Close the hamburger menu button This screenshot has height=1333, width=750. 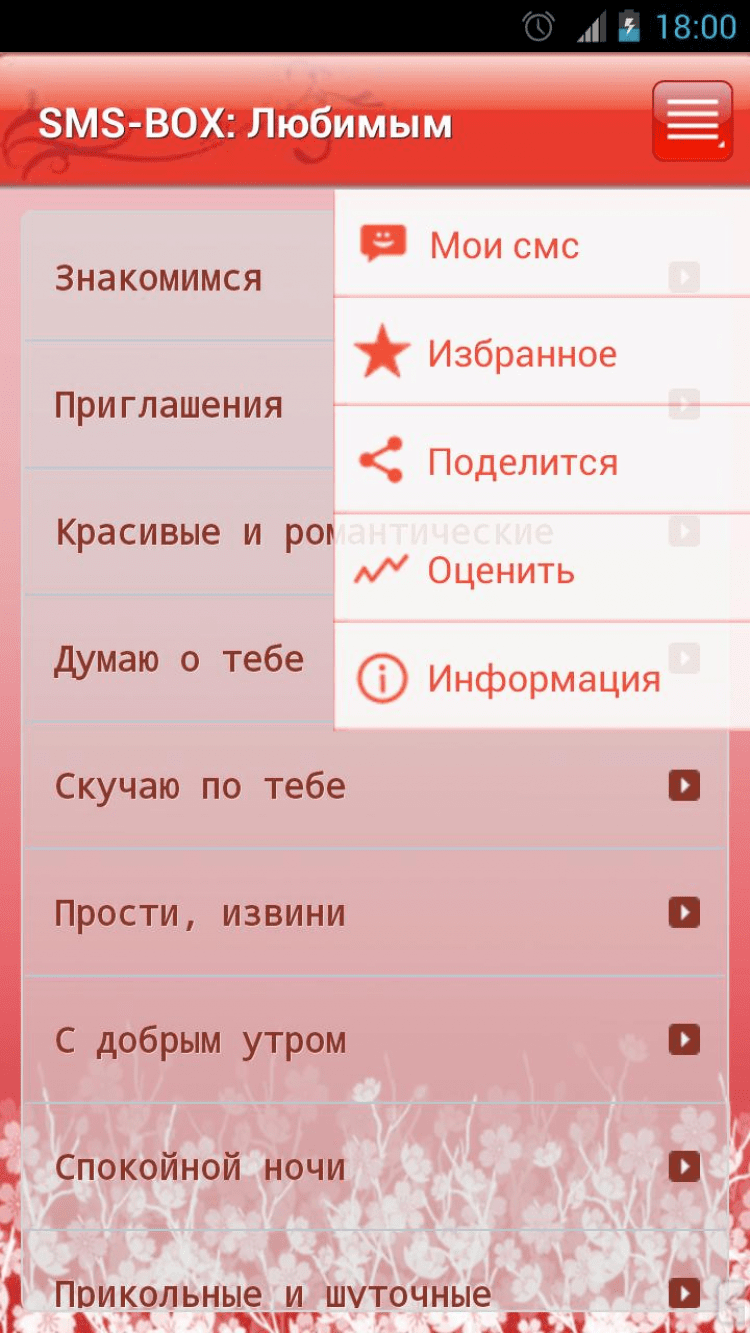(x=692, y=121)
